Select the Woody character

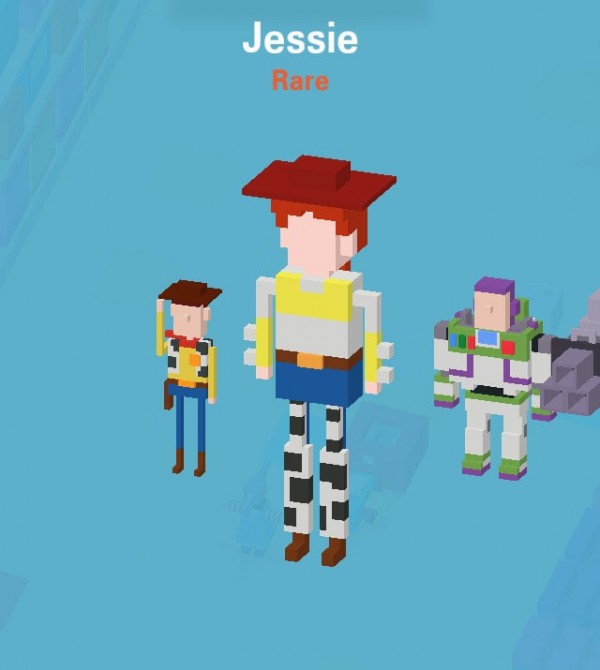188,370
